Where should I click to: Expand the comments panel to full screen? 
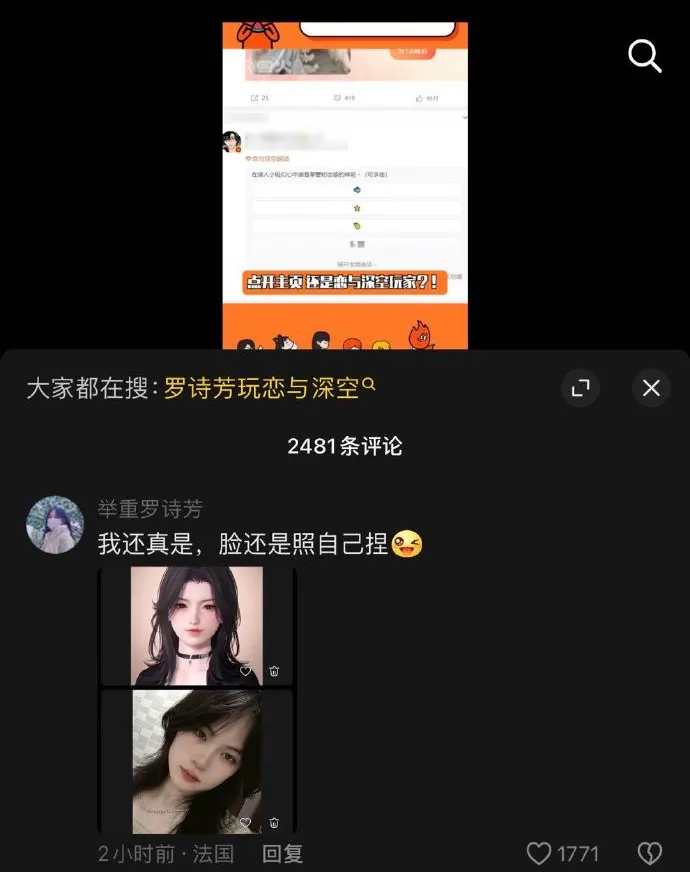pos(581,388)
